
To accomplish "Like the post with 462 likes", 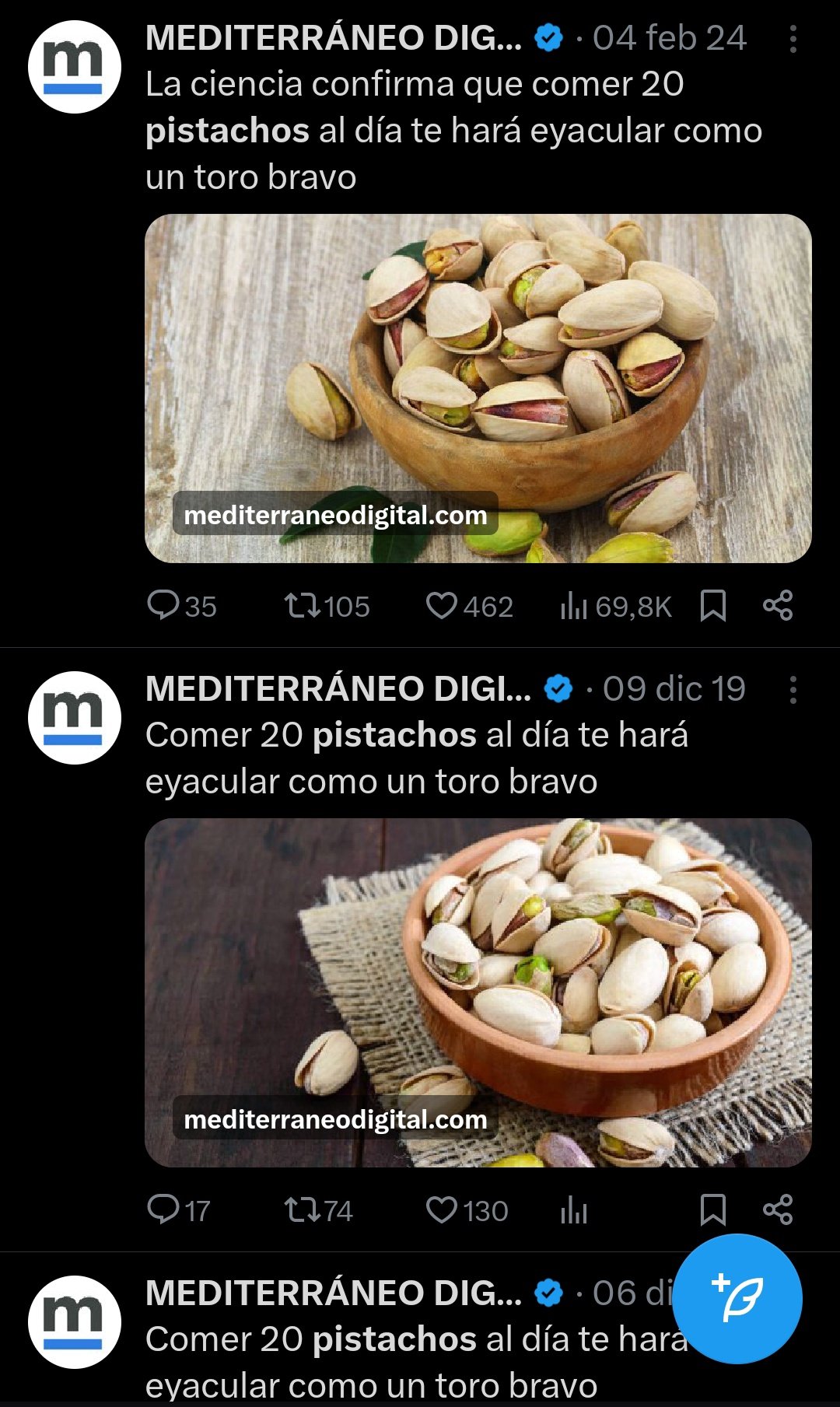I will pos(441,605).
